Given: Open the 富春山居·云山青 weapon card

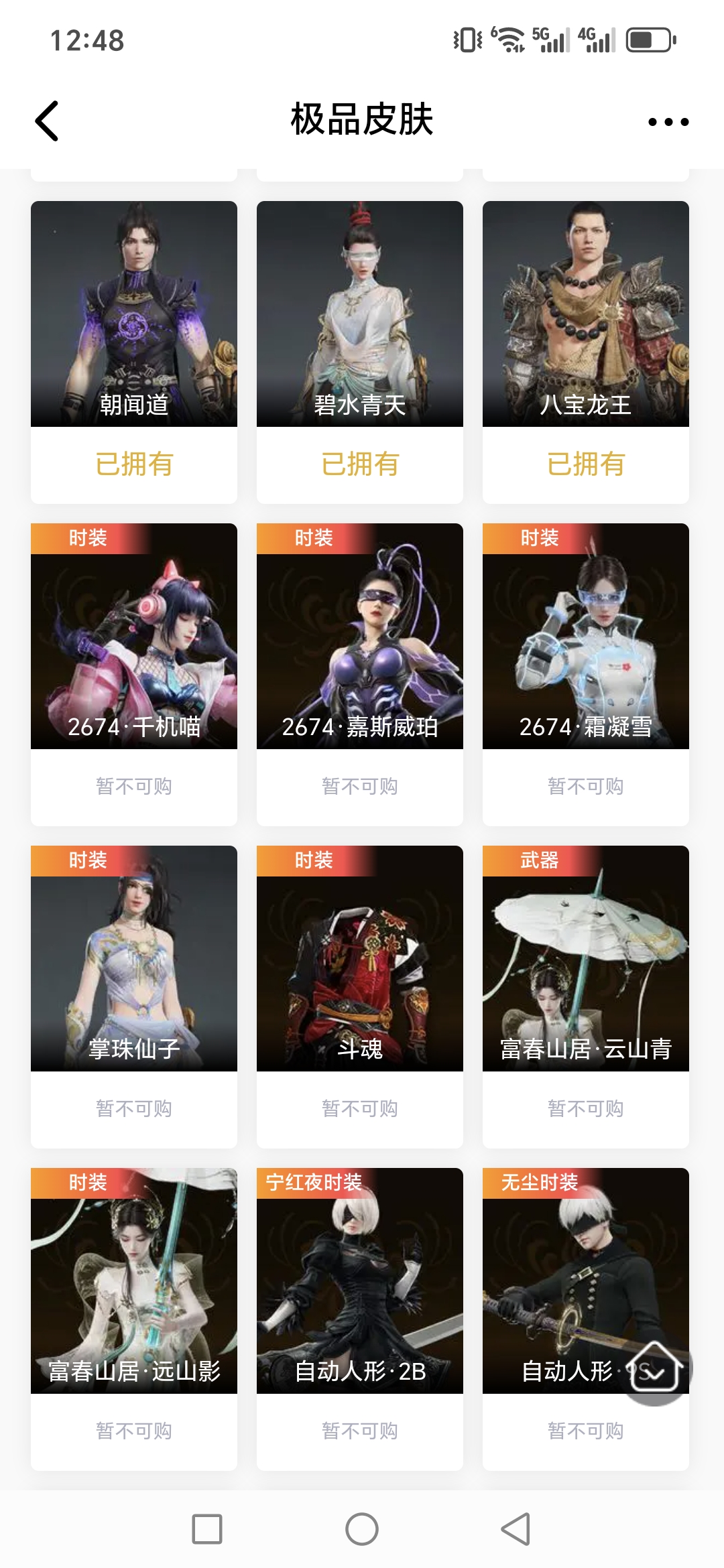Looking at the screenshot, I should coord(586,958).
